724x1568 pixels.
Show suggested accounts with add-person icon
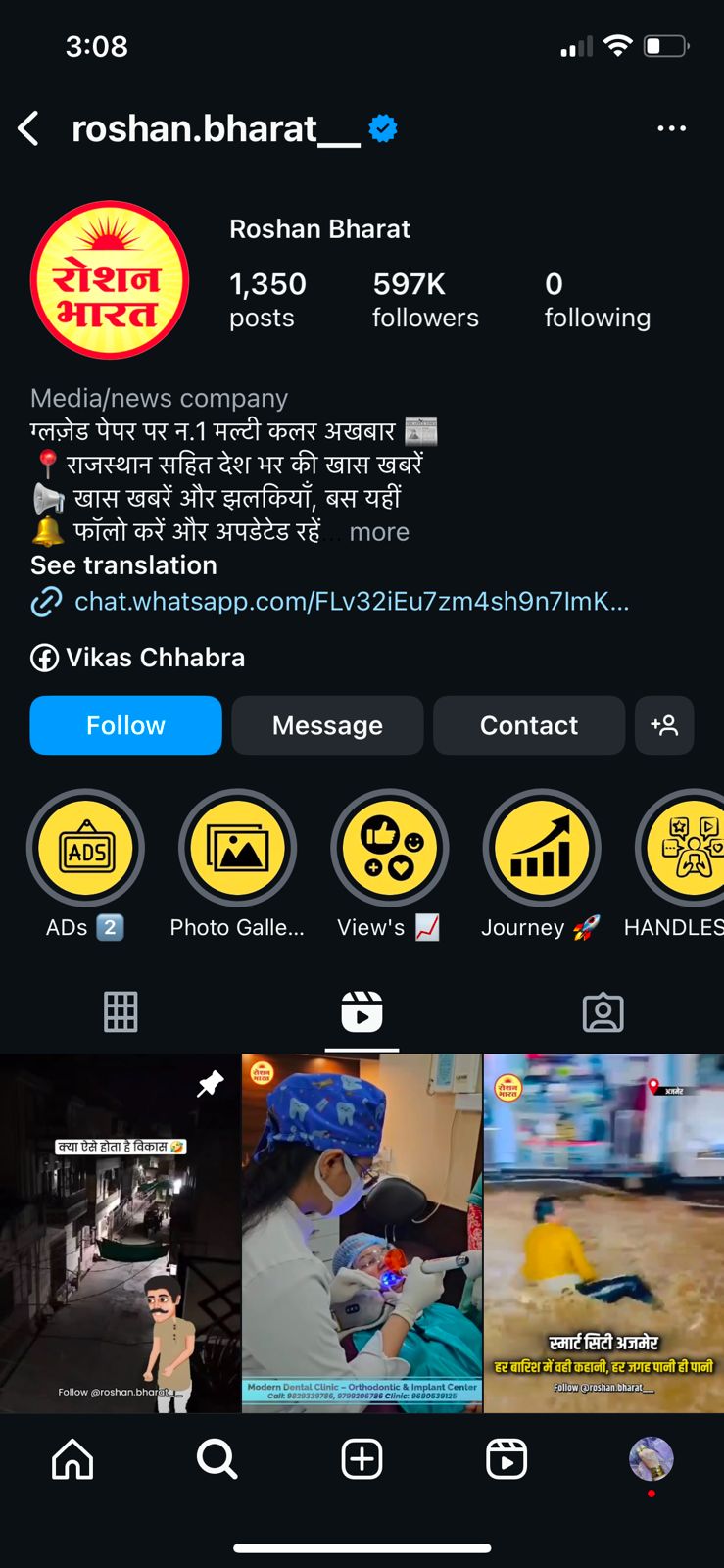point(664,725)
